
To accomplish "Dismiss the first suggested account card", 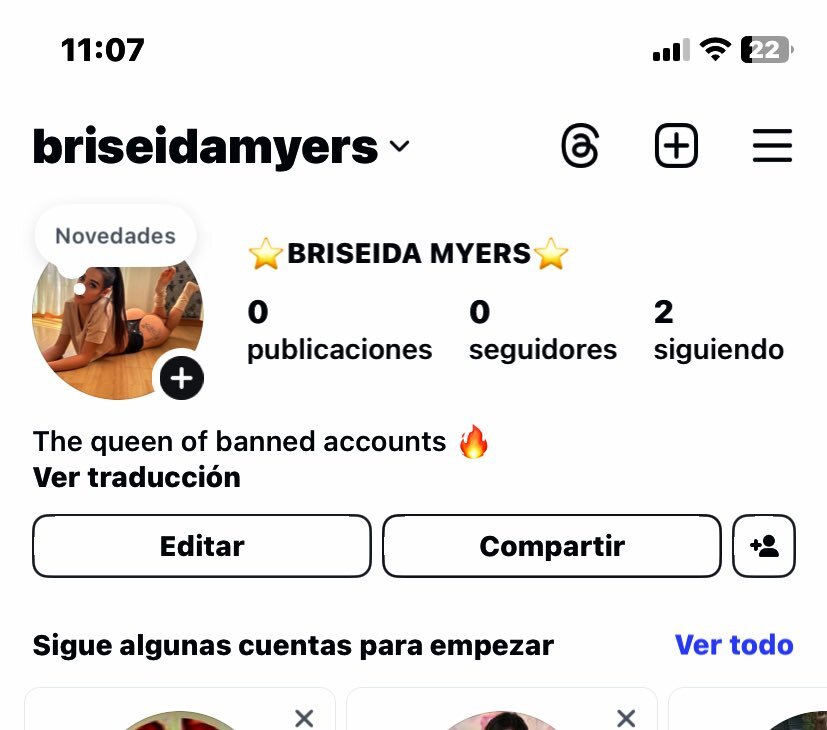I will [304, 717].
